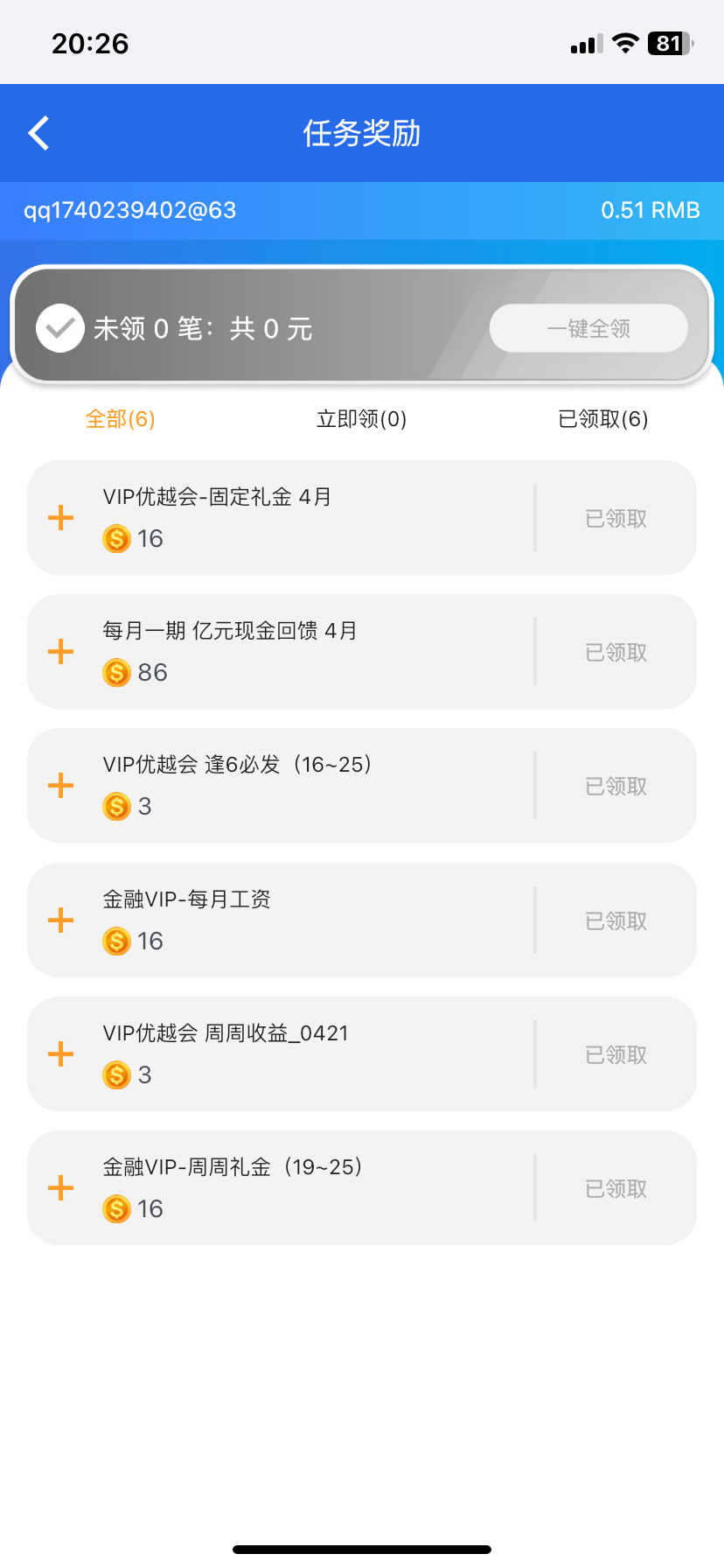Toggle the check circle next to 未领 0 笔
The height and width of the screenshot is (1568, 724).
[59, 328]
